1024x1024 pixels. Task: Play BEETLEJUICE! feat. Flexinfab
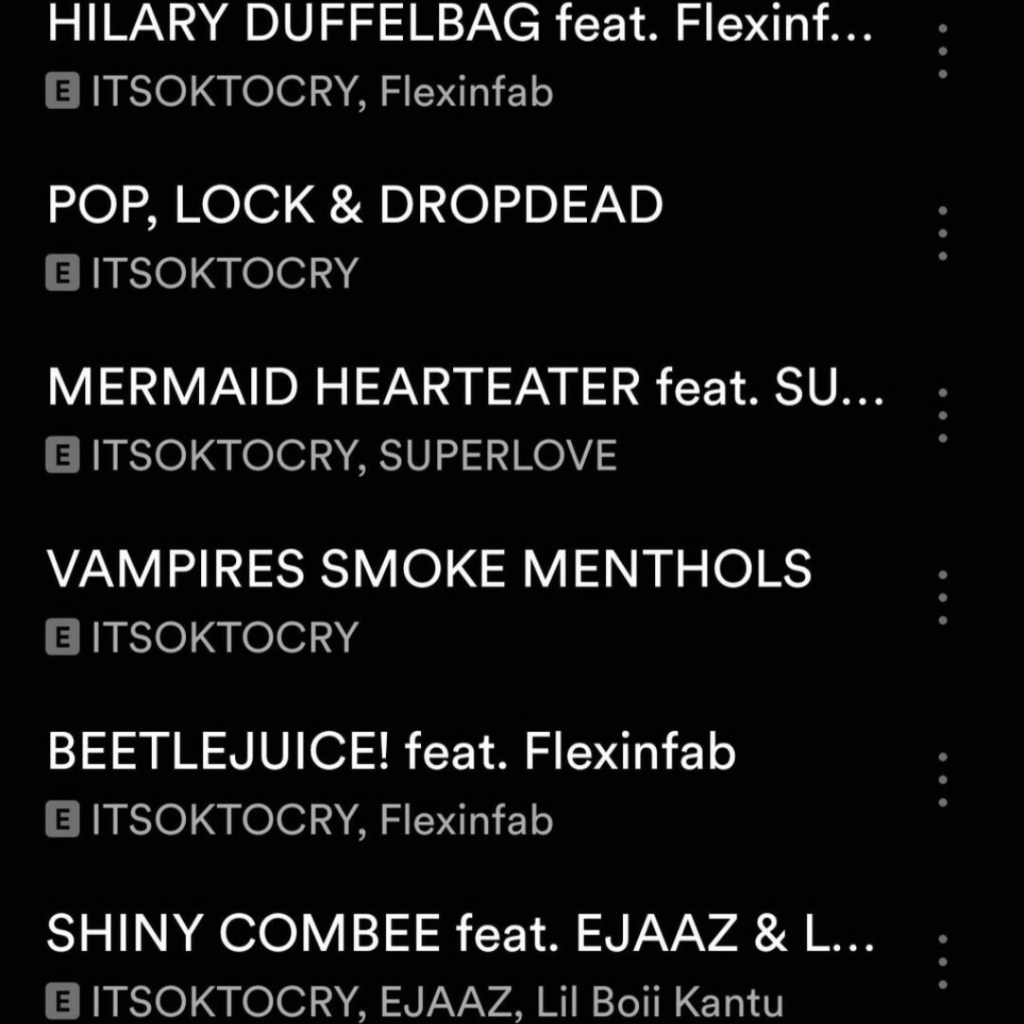click(391, 752)
